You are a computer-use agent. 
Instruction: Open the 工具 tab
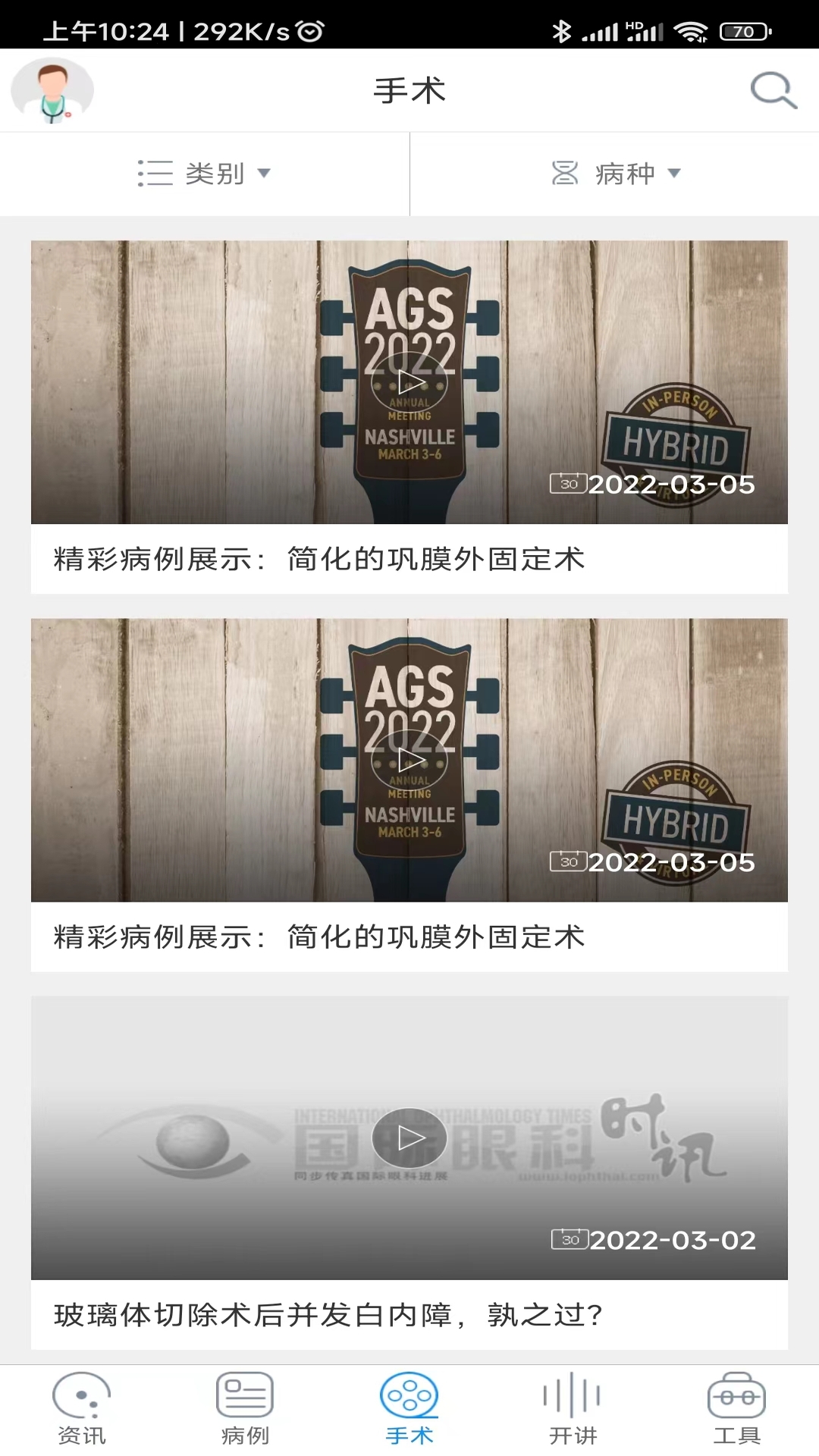tap(736, 1409)
